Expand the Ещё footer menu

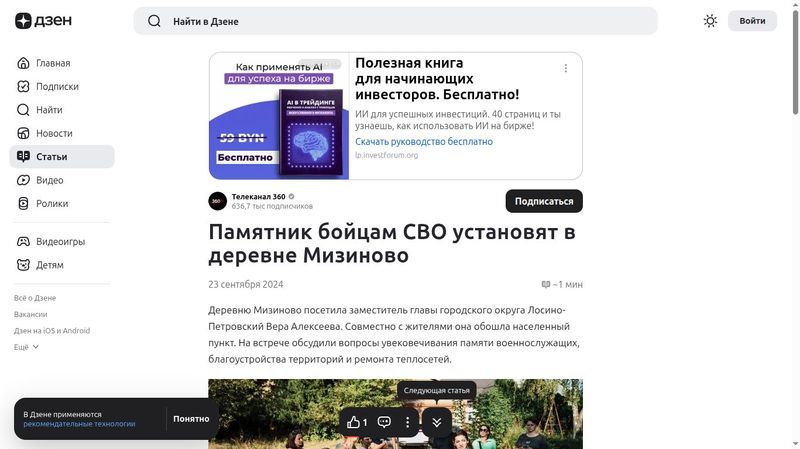pyautogui.click(x=26, y=347)
